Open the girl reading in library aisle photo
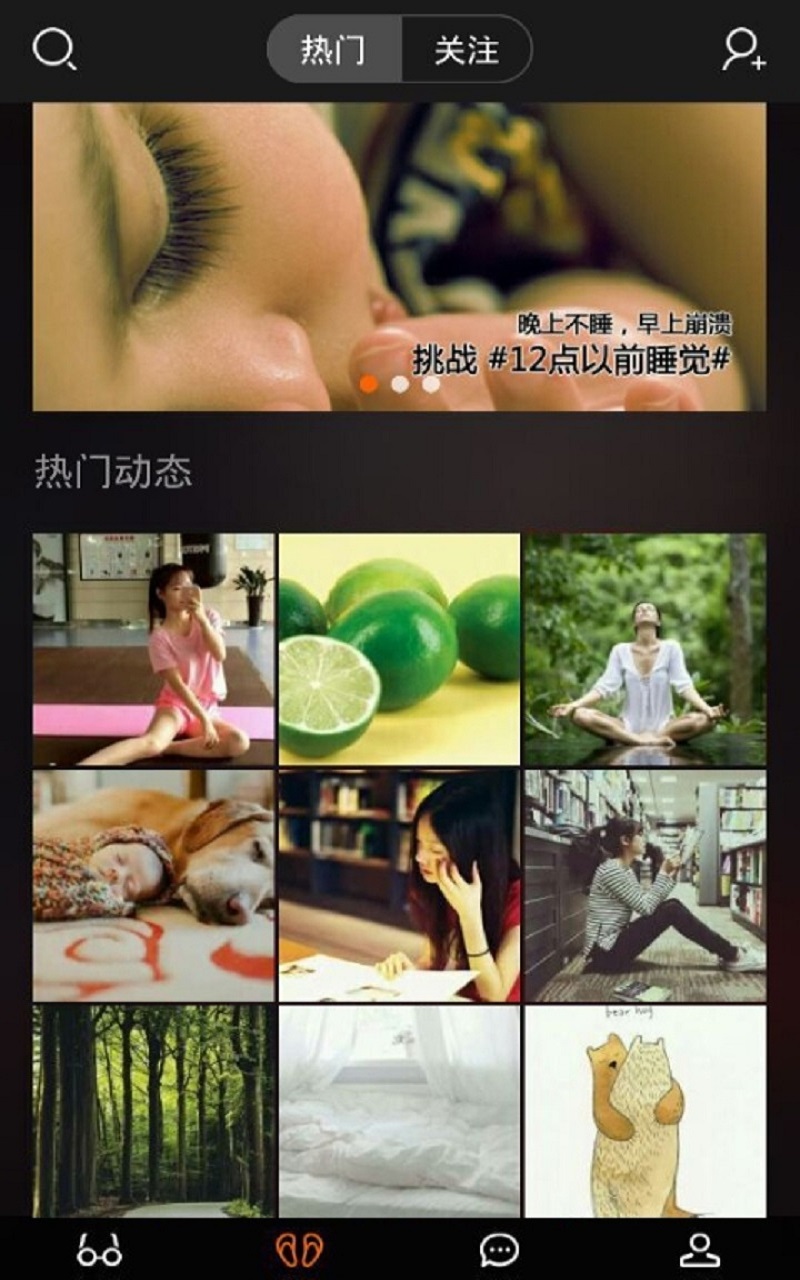 645,885
